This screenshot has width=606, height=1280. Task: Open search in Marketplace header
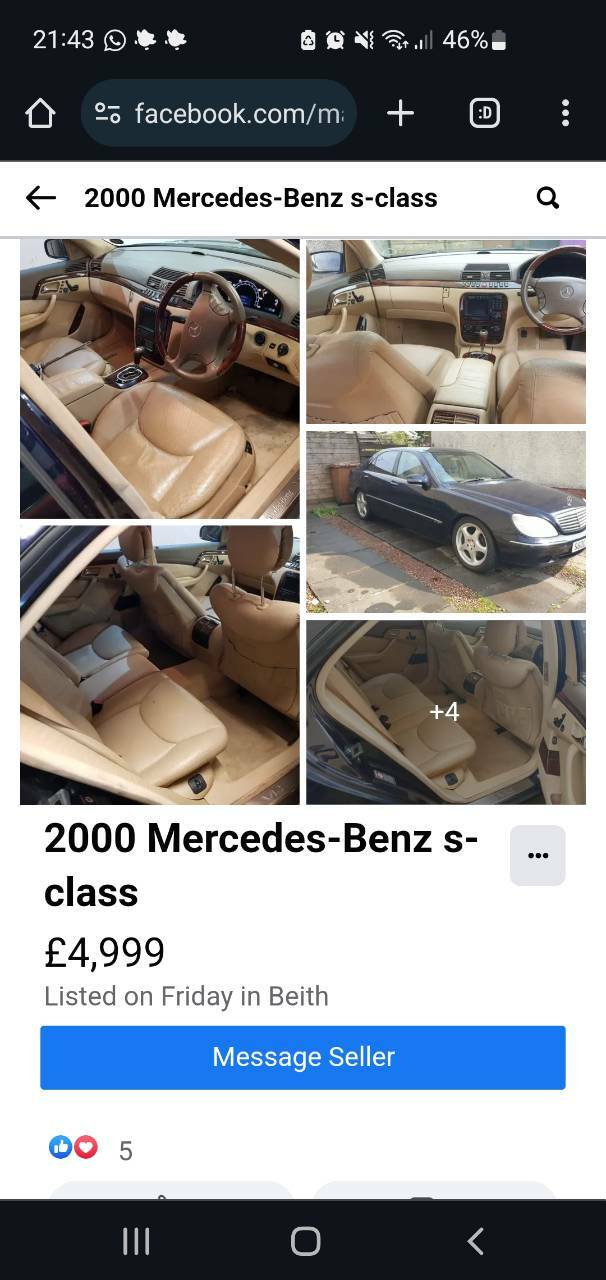point(547,198)
